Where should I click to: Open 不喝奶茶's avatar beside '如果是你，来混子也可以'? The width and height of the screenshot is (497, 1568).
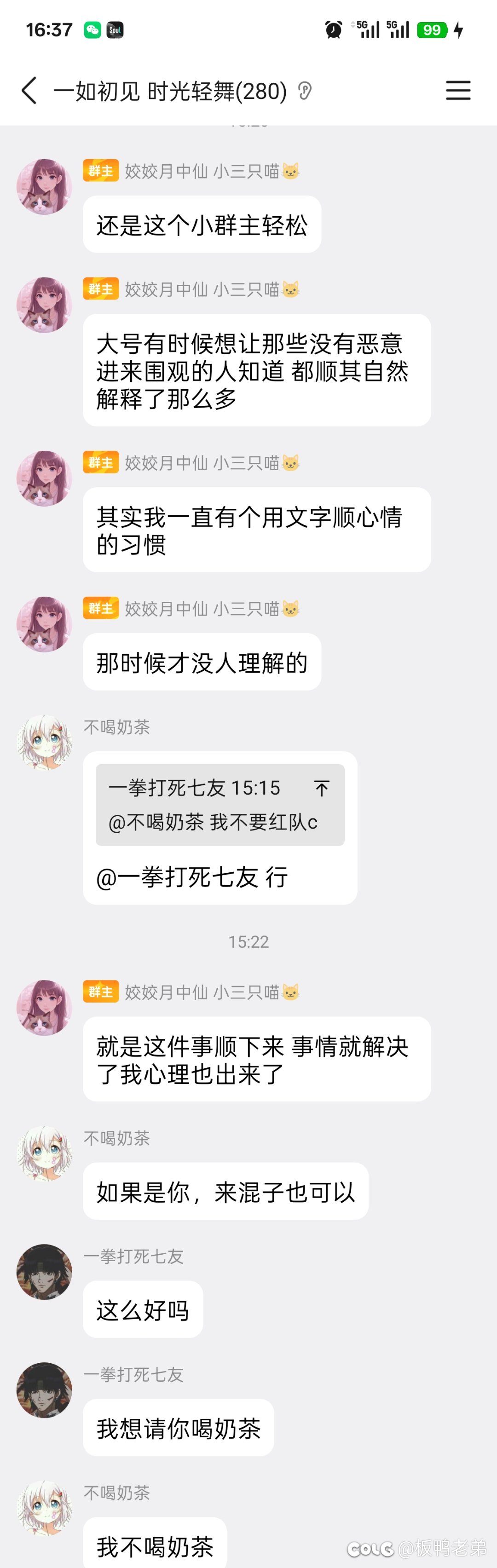pyautogui.click(x=44, y=1153)
